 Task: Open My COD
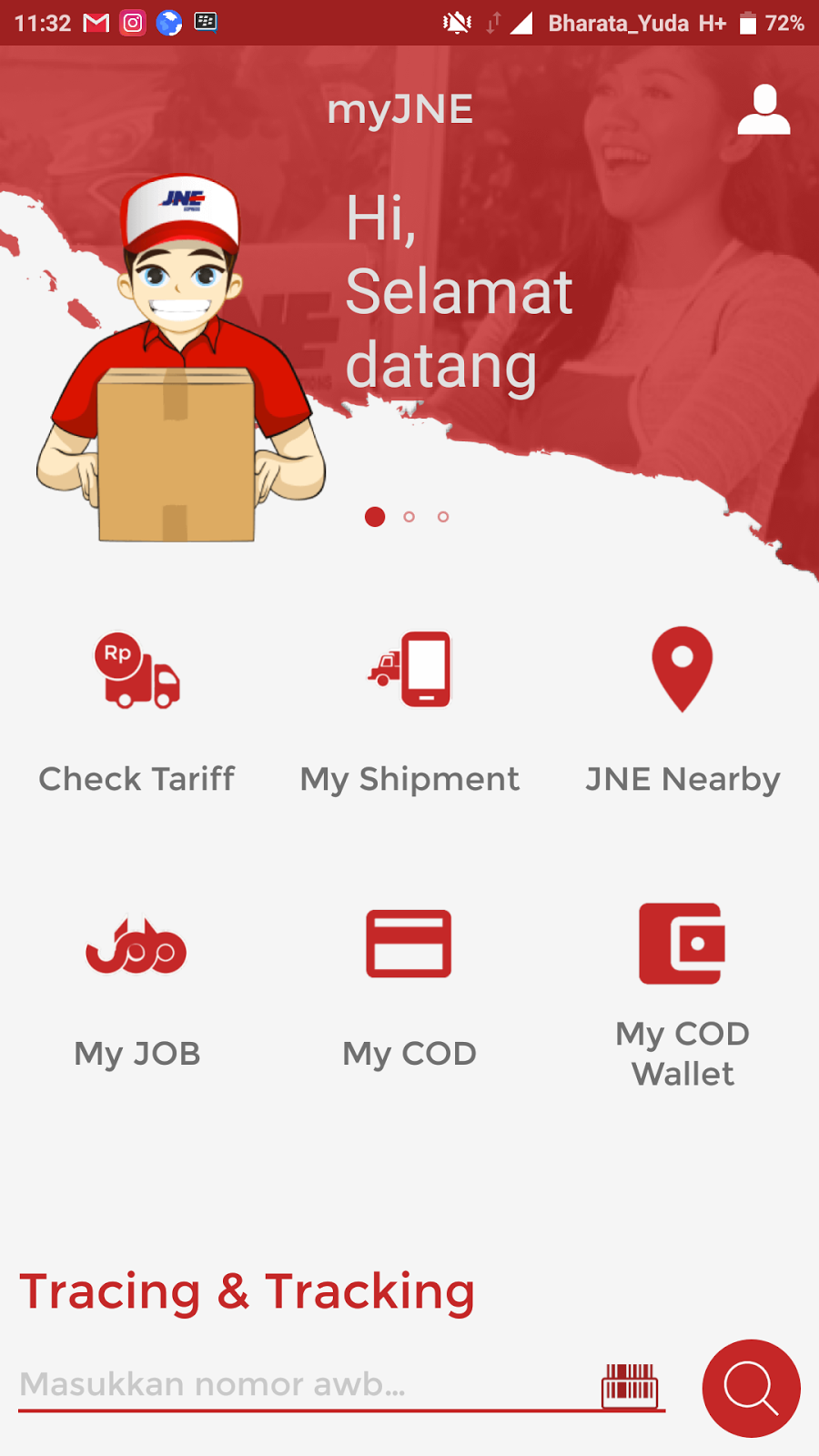409,983
